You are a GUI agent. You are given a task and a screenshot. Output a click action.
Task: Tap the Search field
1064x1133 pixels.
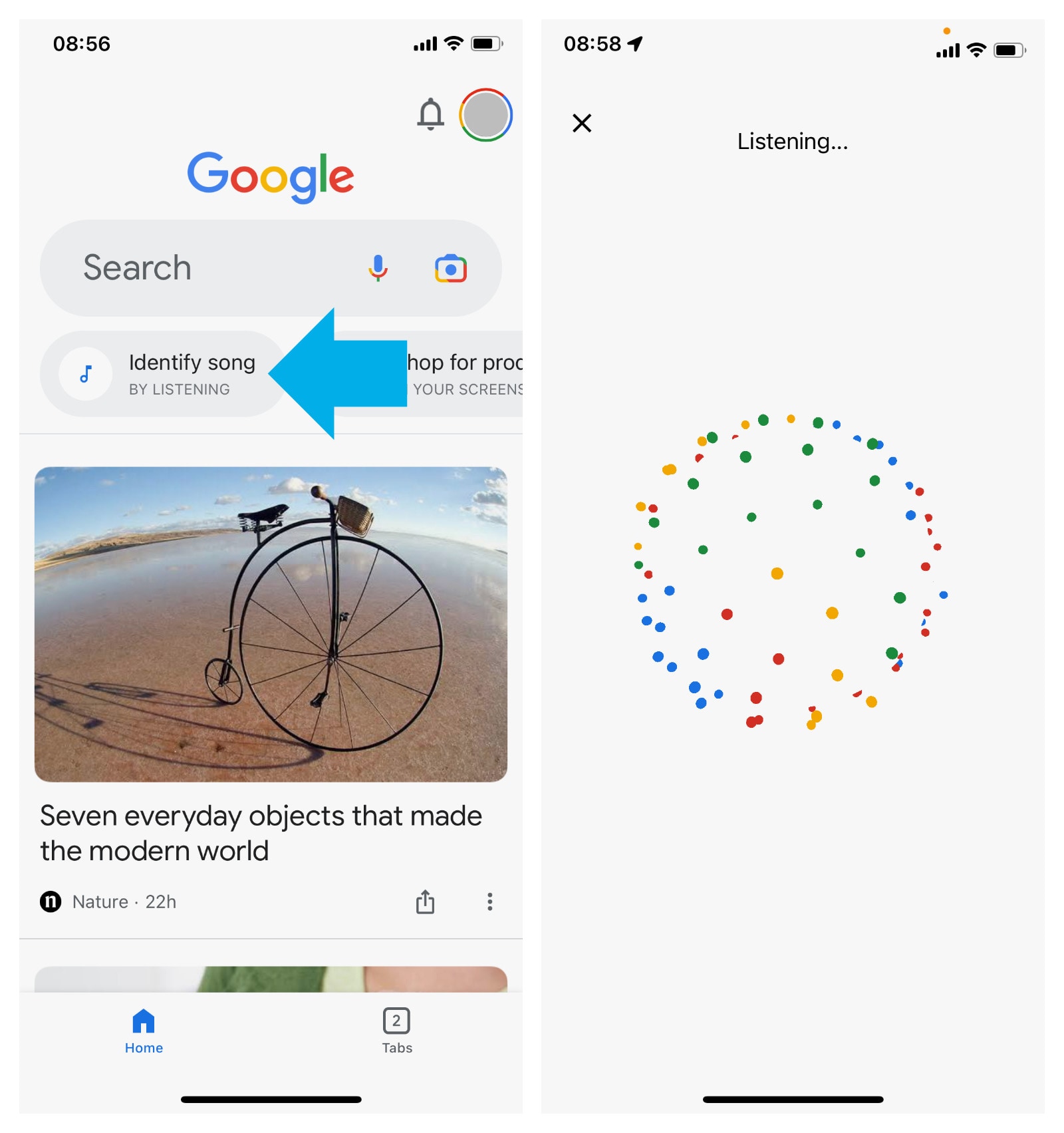199,268
